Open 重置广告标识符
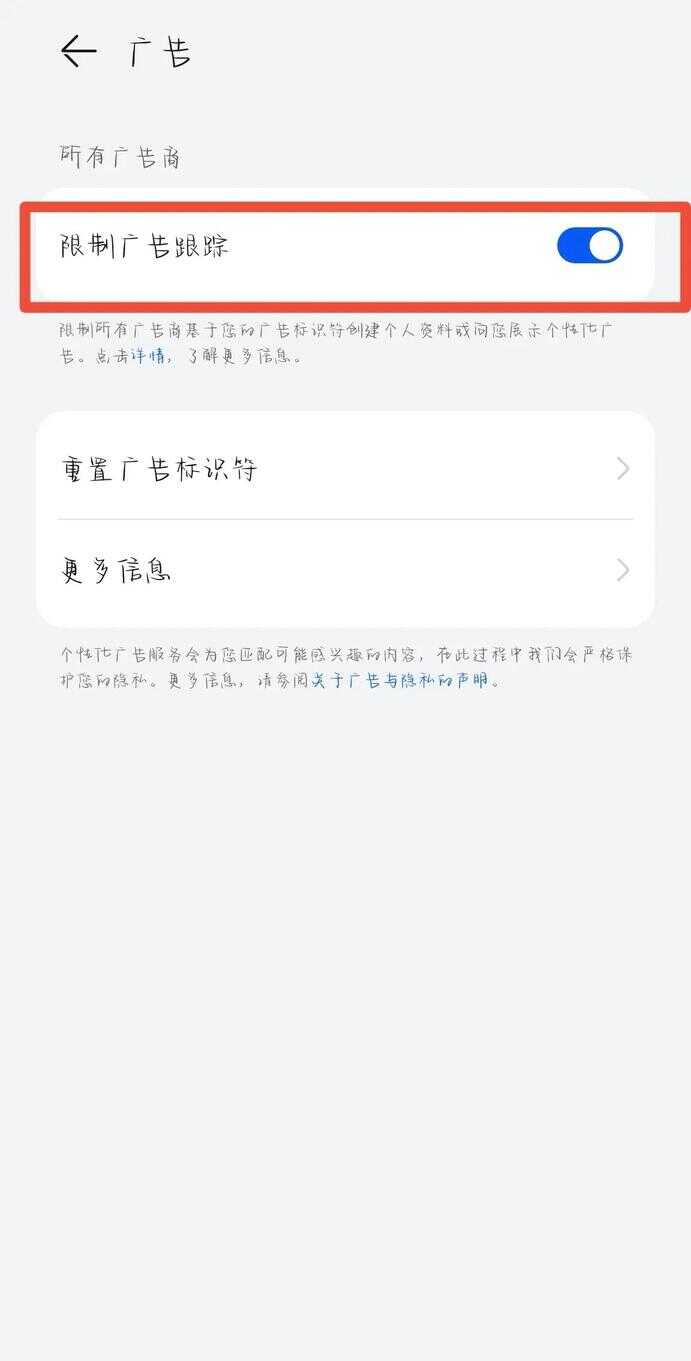Viewport: 691px width, 1361px height. pyautogui.click(x=345, y=468)
